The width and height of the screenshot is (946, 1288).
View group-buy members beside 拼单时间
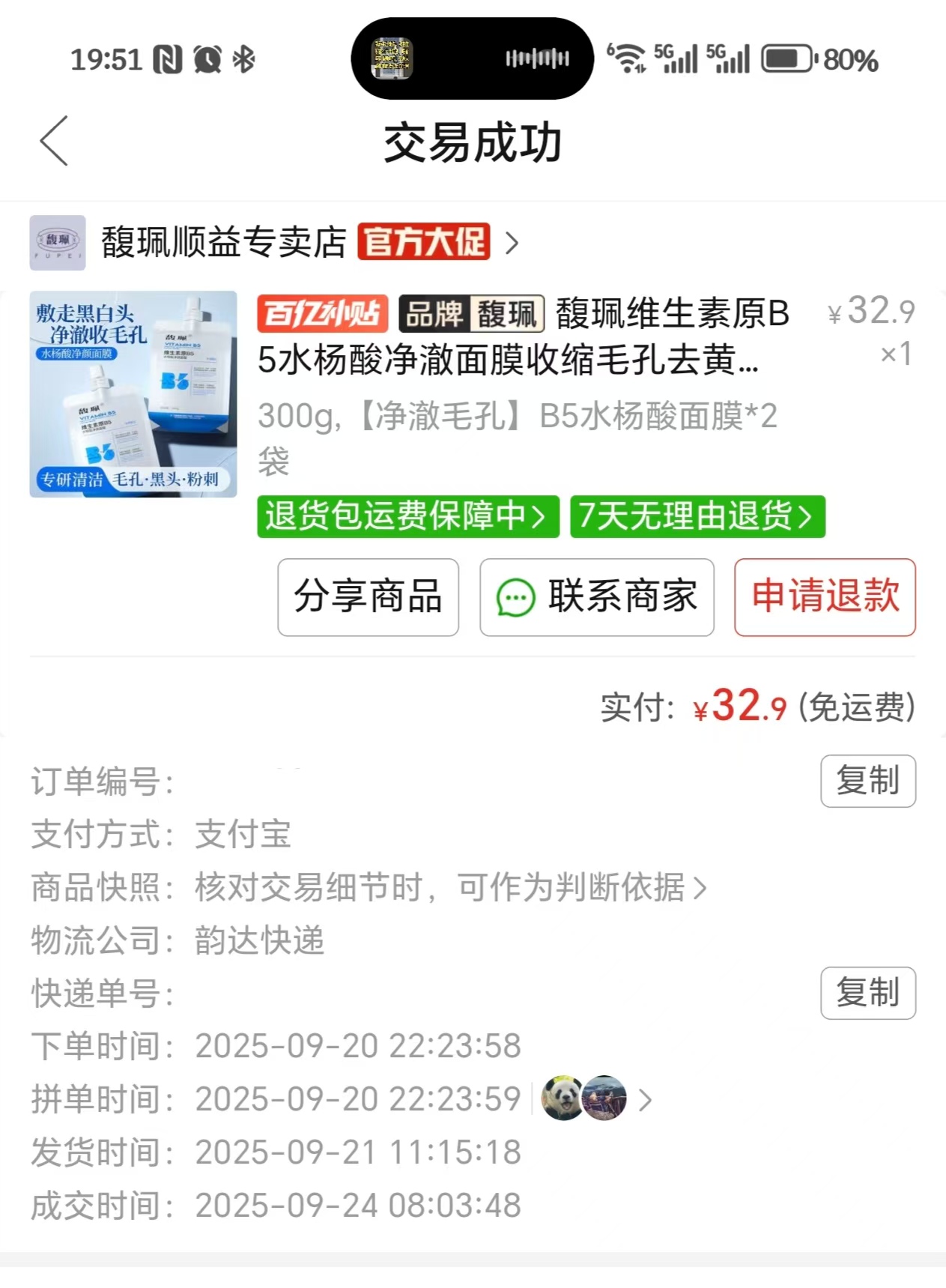[x=595, y=1099]
